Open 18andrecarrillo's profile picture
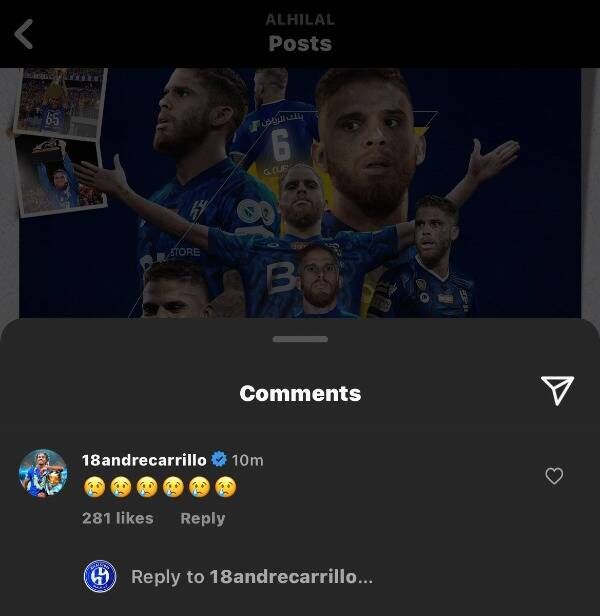Viewport: 600px width, 616px height. coord(43,473)
